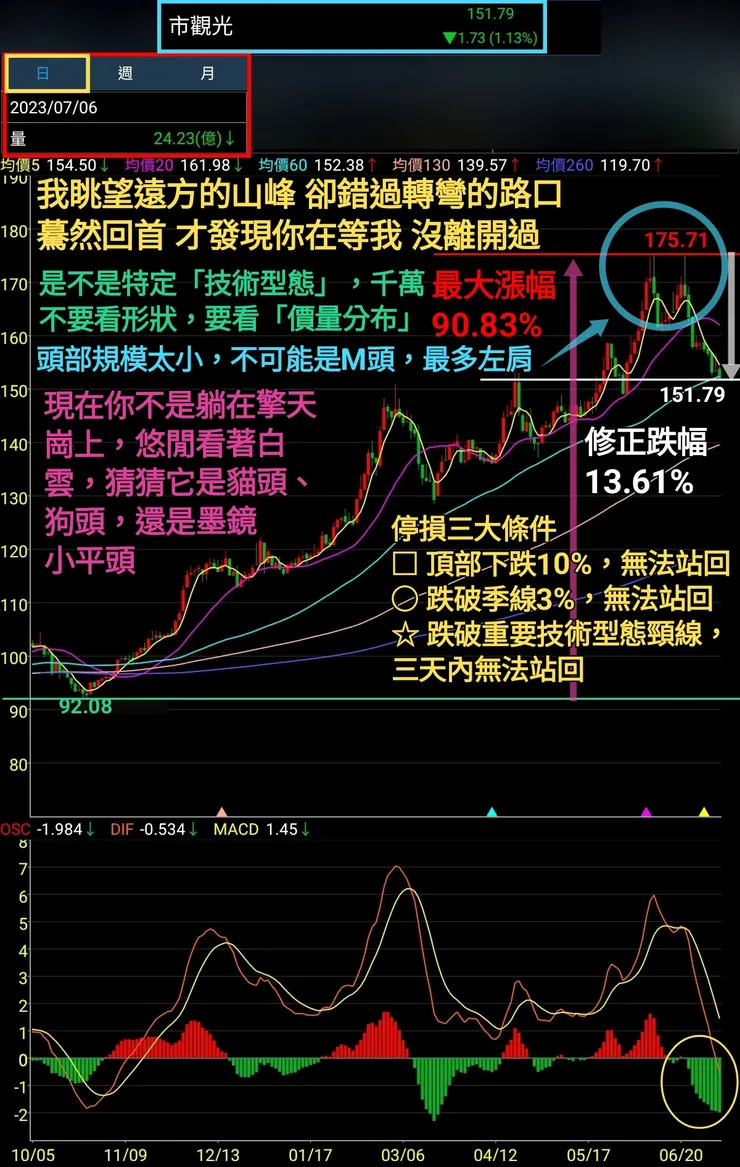Select the cyan triangle signal marker above MACD panel

click(x=493, y=812)
